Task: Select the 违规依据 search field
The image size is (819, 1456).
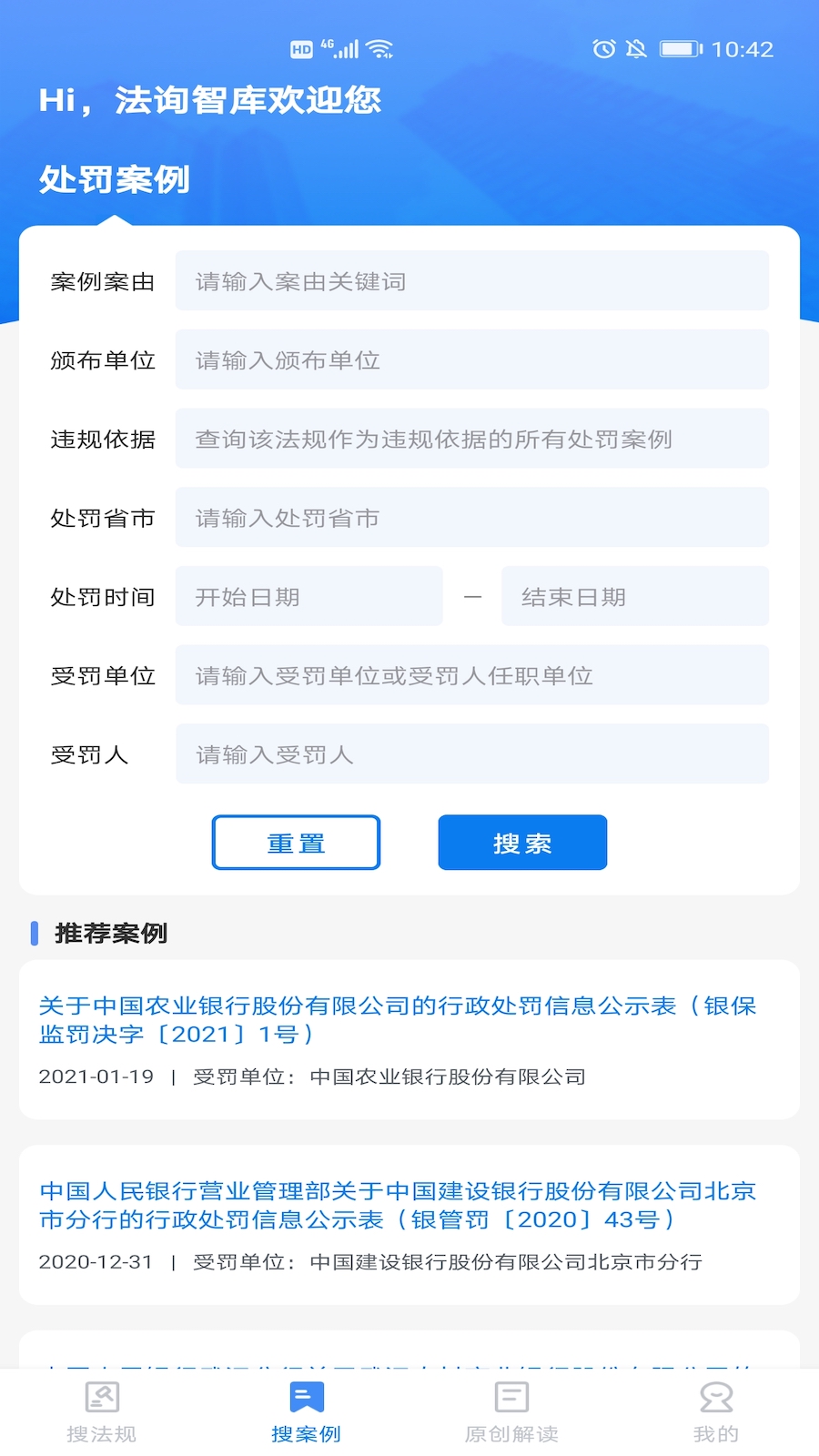Action: click(471, 440)
